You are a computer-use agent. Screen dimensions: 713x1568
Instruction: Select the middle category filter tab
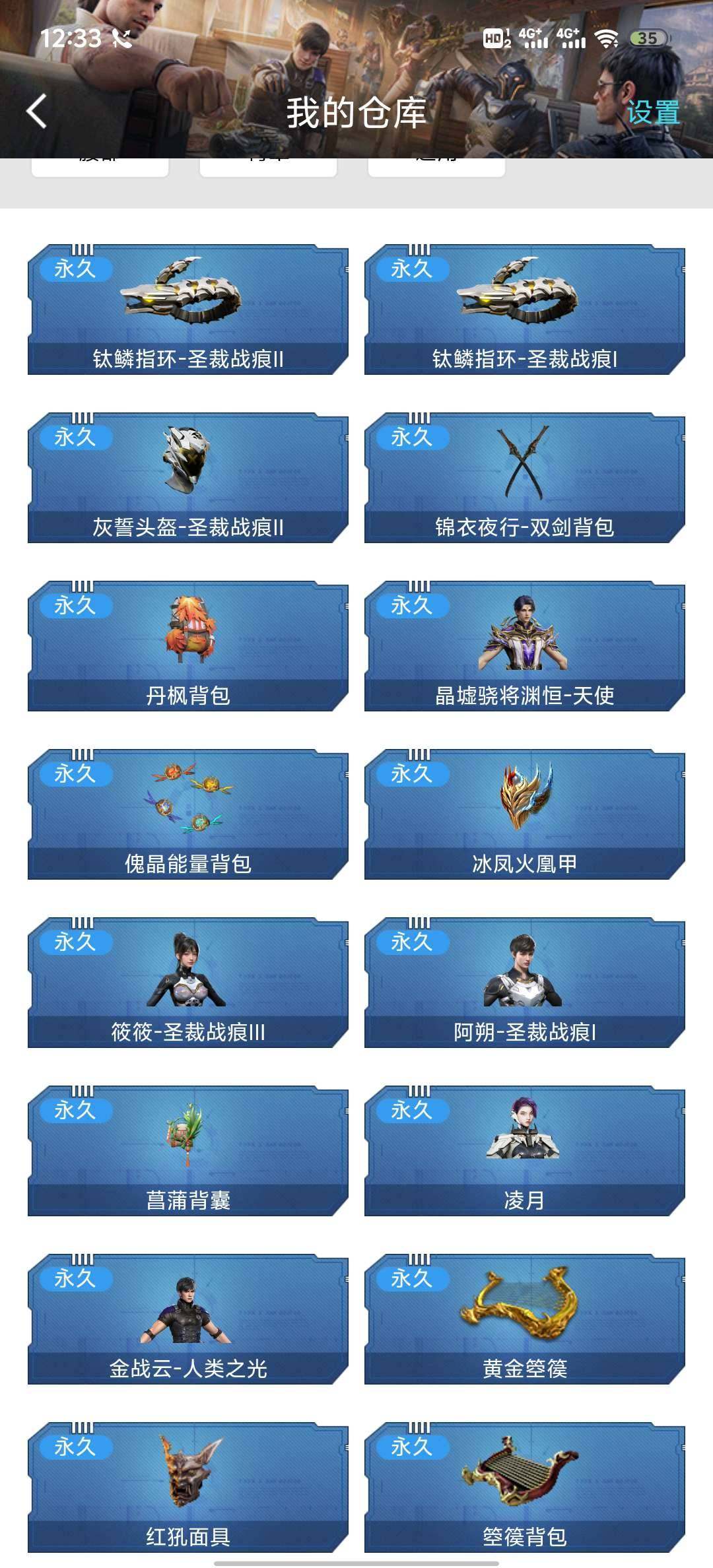pos(267,164)
